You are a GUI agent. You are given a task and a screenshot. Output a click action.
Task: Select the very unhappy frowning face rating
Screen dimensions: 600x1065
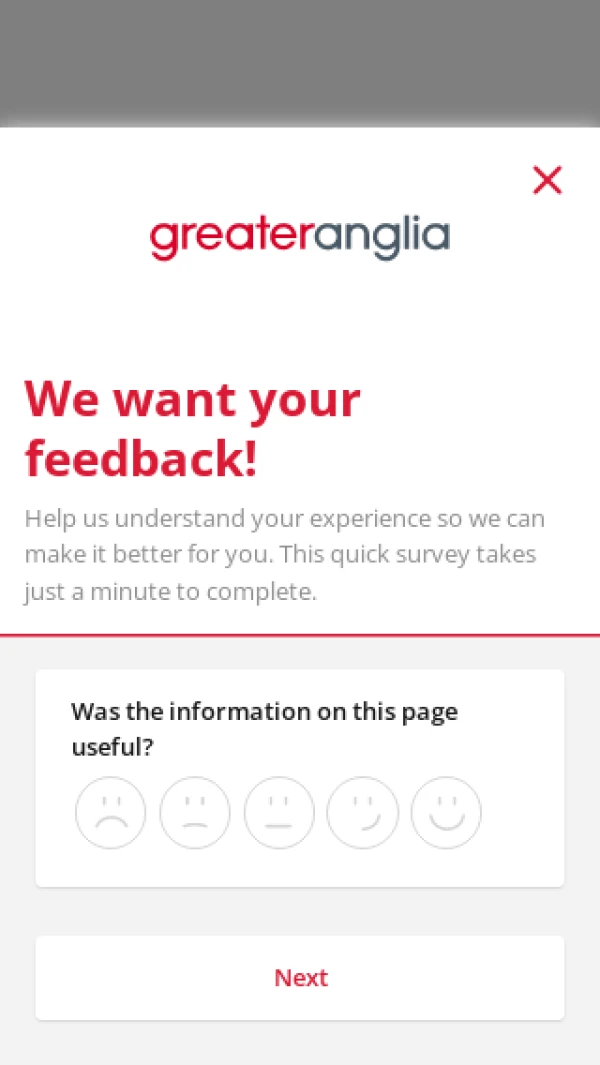111,813
